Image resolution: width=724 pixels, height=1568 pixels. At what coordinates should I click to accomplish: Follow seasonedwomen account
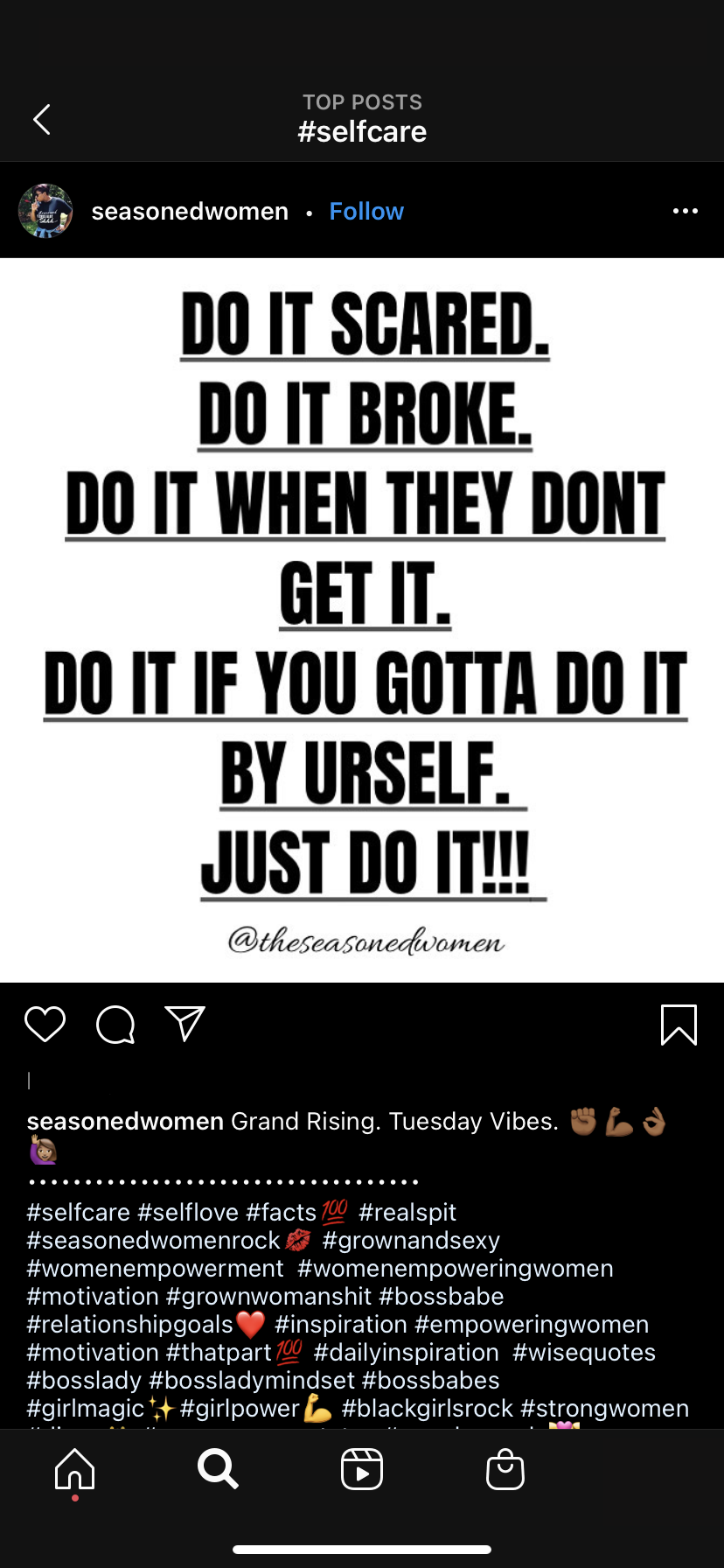pos(366,211)
